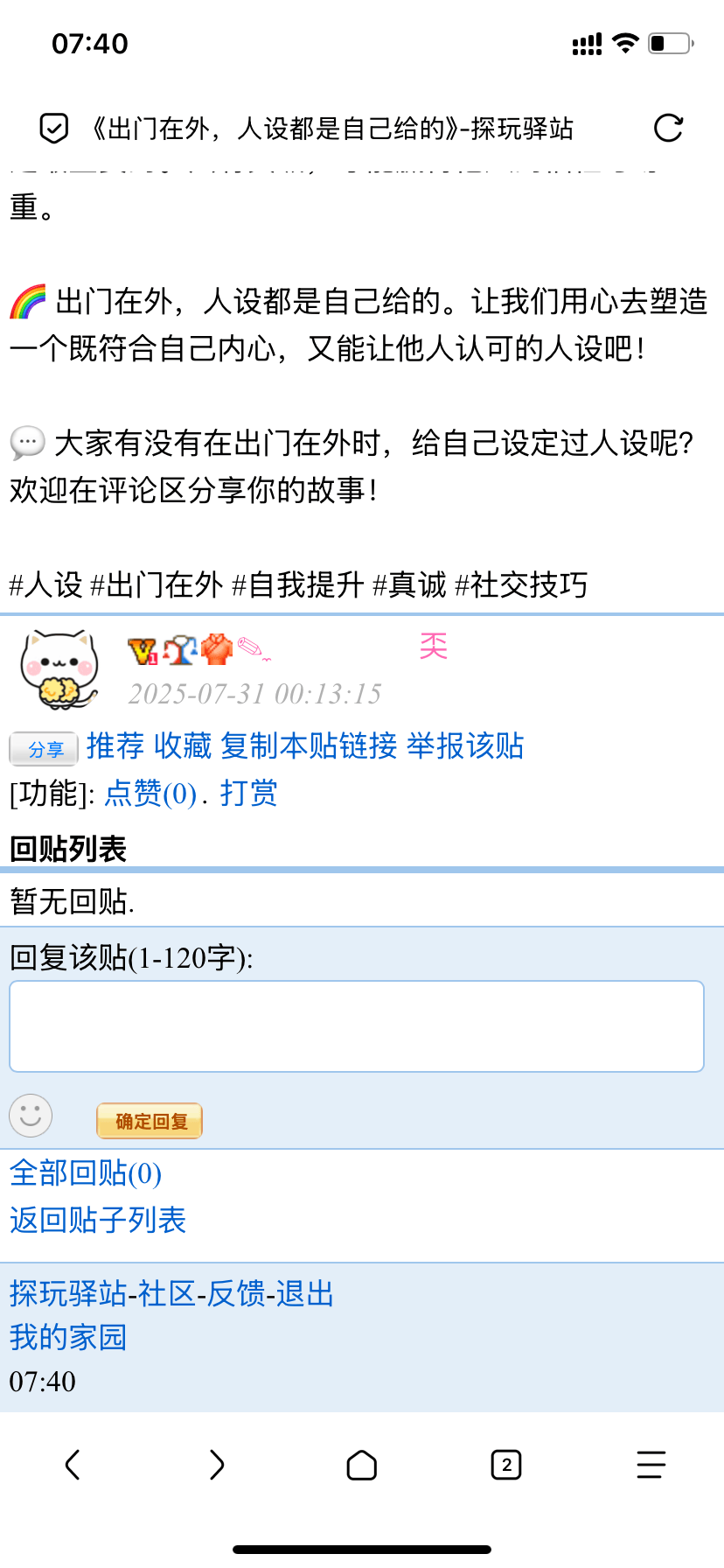View all replies 全部回贴(0)
Image resolution: width=724 pixels, height=1568 pixels.
coord(86,1173)
